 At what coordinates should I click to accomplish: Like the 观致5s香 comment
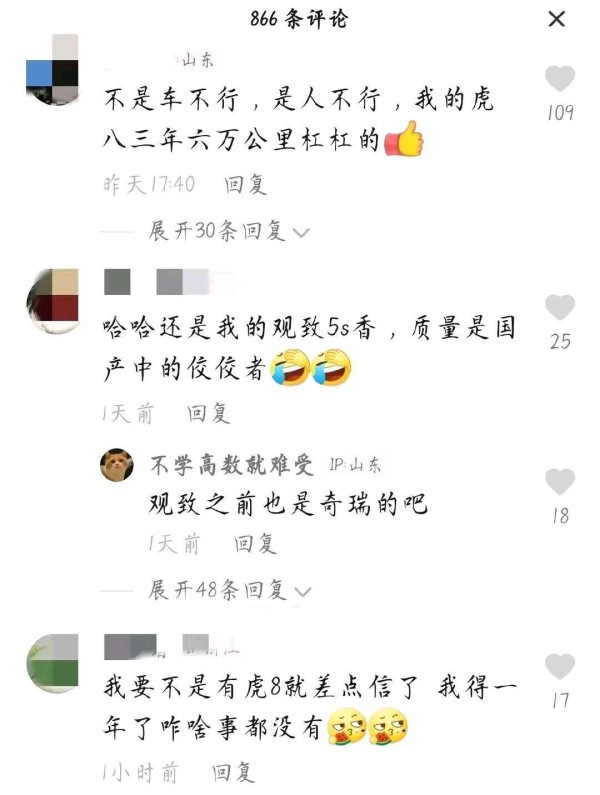coord(560,308)
